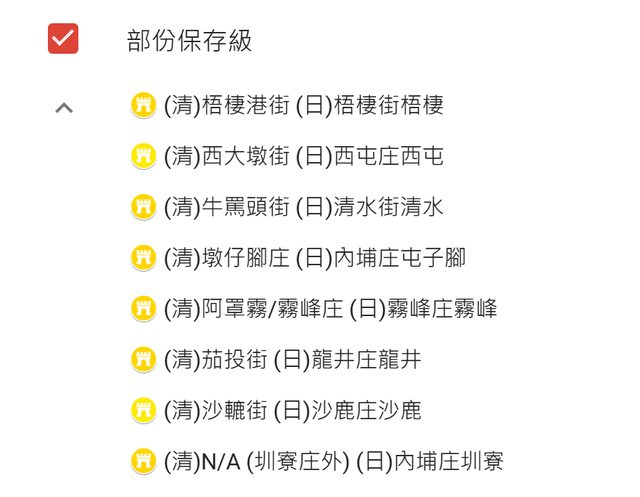Select (清)西大墩街 (日)西屯庄西屯
The image size is (640, 497).
303,156
